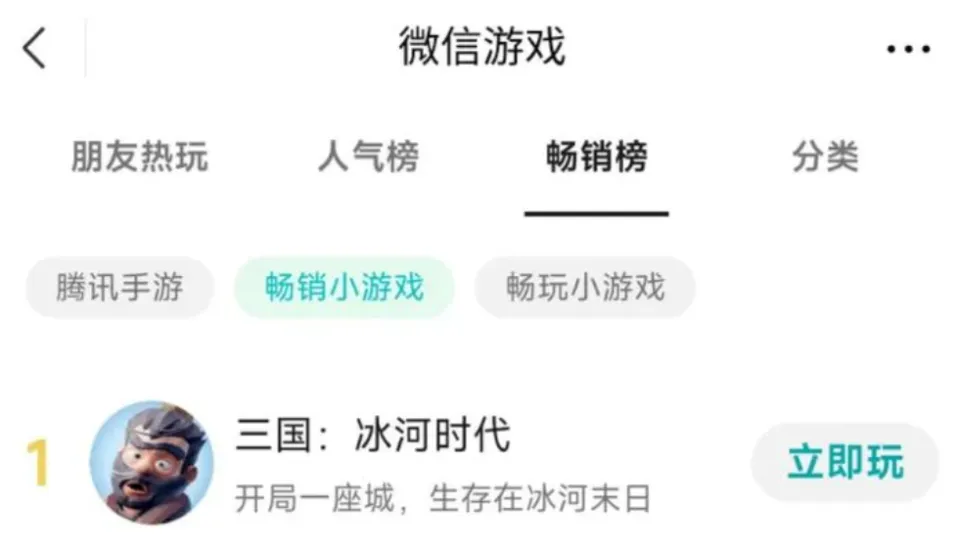
Task: Switch to 朋友热玩 tab
Action: (139, 157)
